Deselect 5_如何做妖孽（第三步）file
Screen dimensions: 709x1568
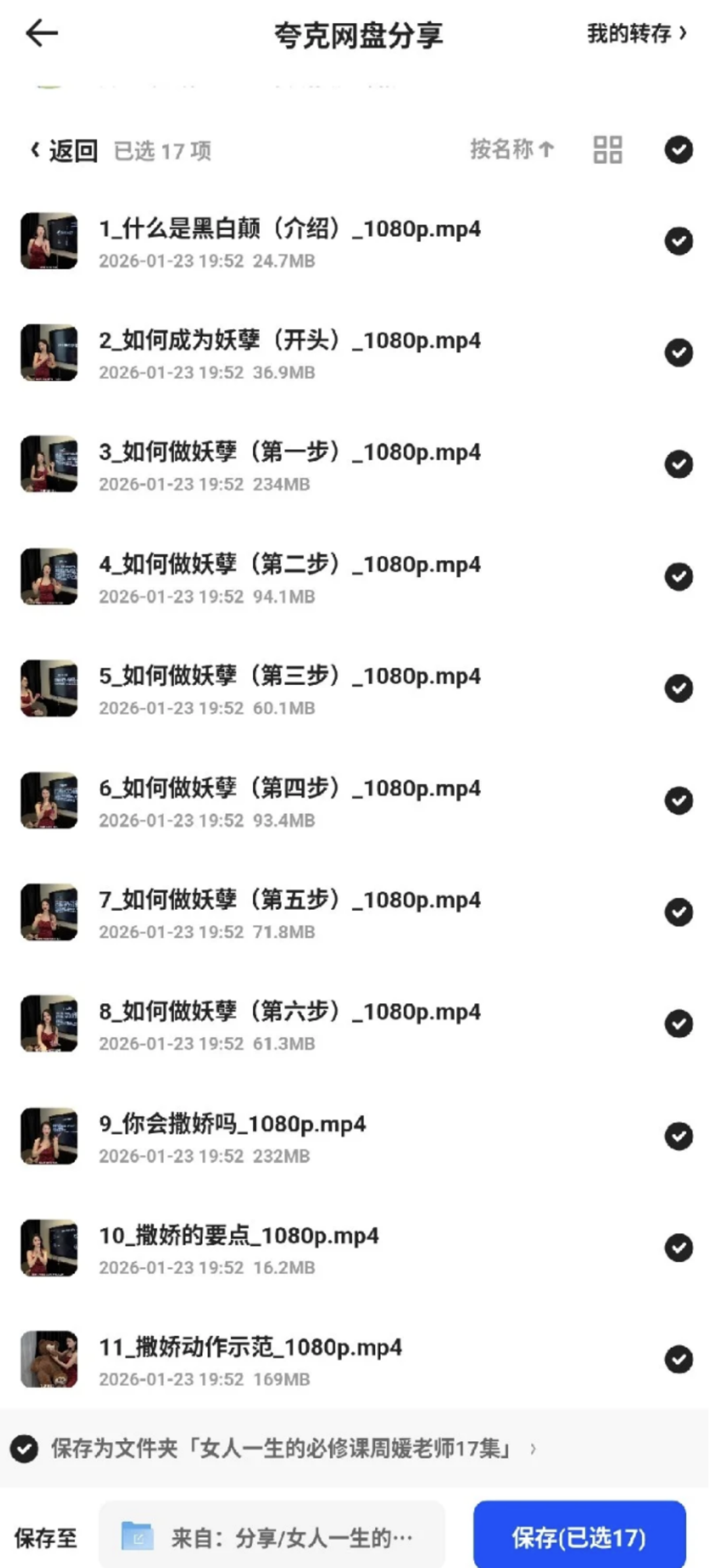[x=678, y=688]
